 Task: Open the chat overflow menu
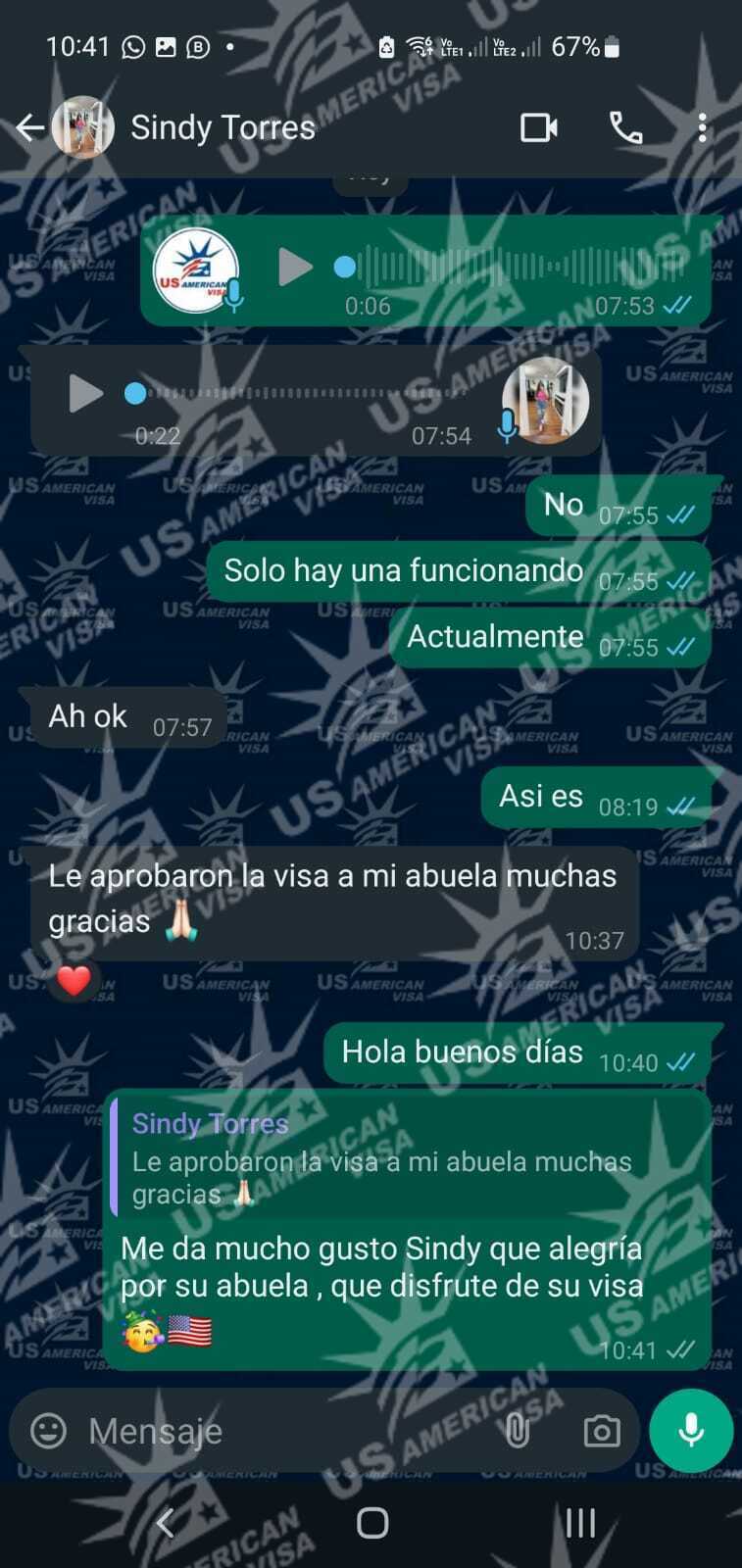pos(702,127)
